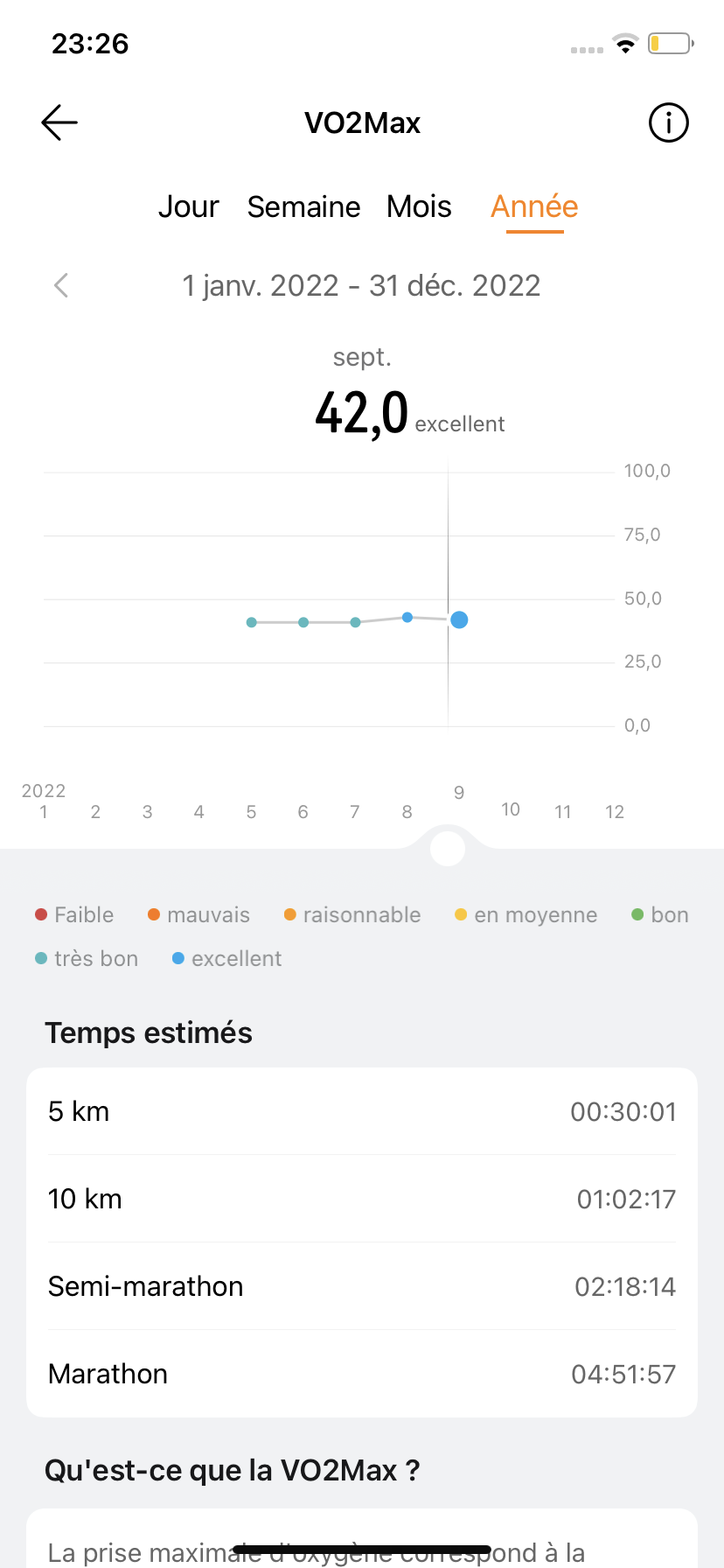This screenshot has width=724, height=1568.
Task: Go back from the VO2Max screen
Action: tap(59, 122)
